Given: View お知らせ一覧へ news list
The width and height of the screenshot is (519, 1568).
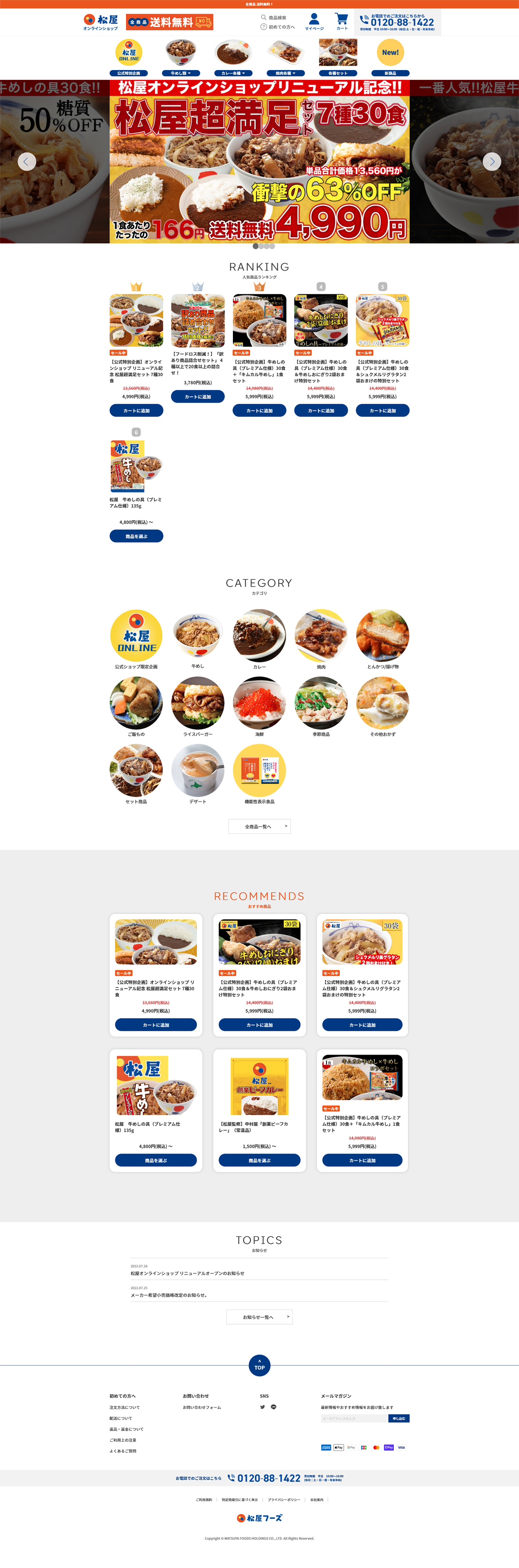Looking at the screenshot, I should [259, 1317].
